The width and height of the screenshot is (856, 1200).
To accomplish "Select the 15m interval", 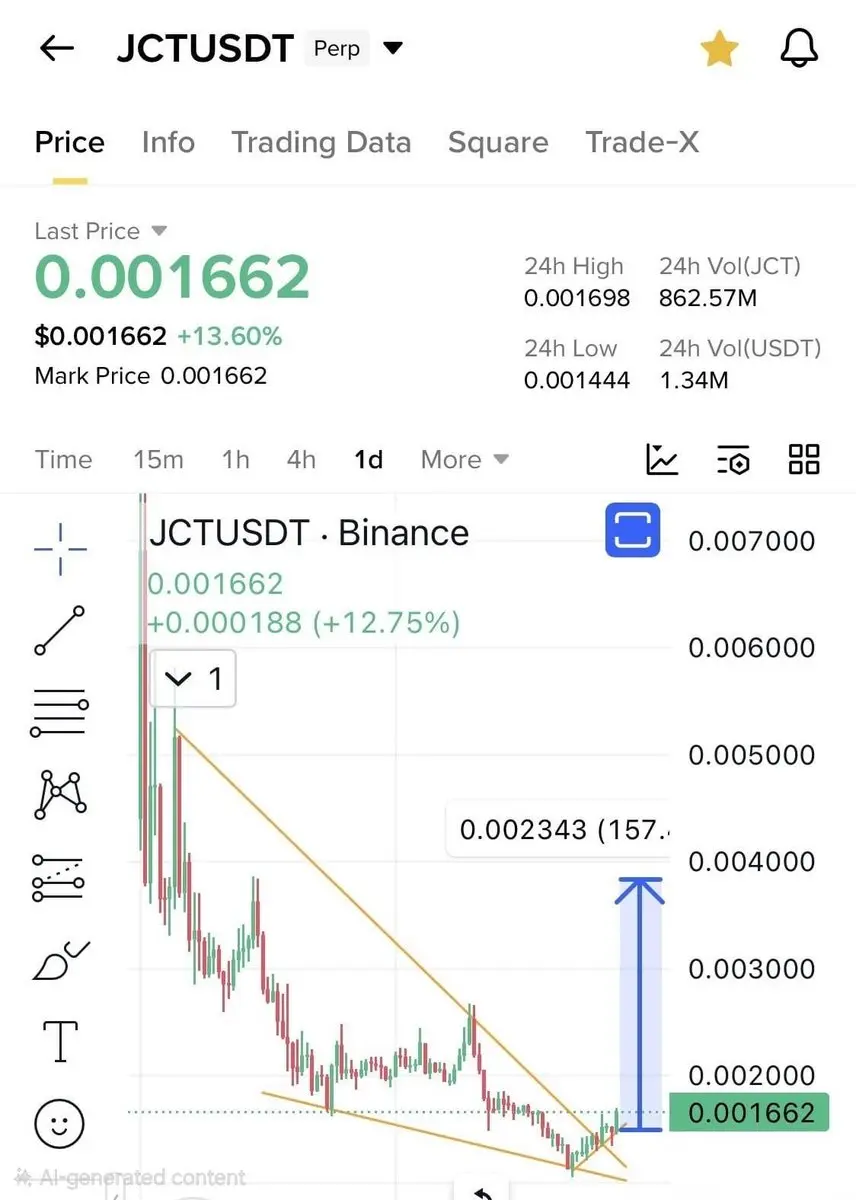I will pos(158,460).
